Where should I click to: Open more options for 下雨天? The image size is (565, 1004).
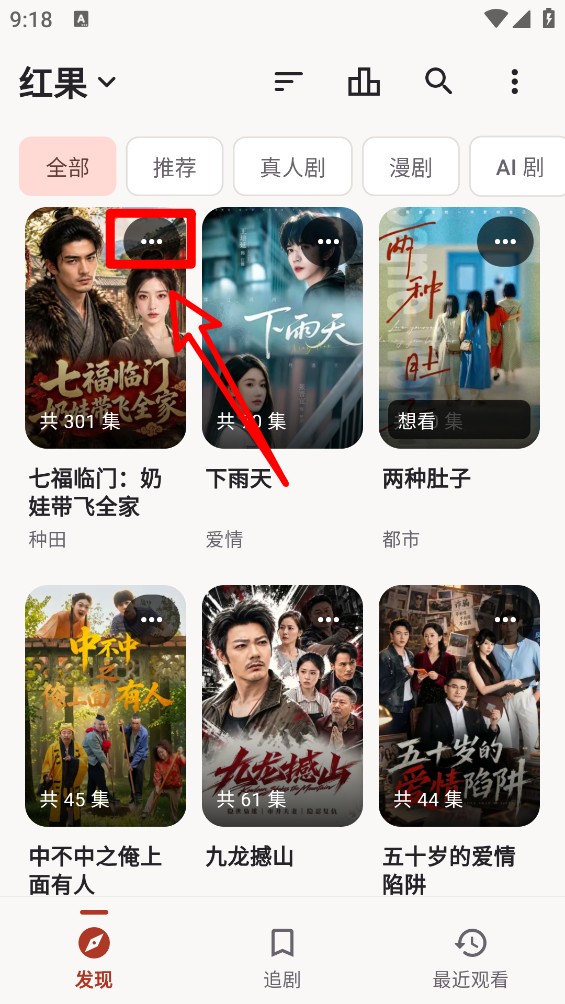328,241
